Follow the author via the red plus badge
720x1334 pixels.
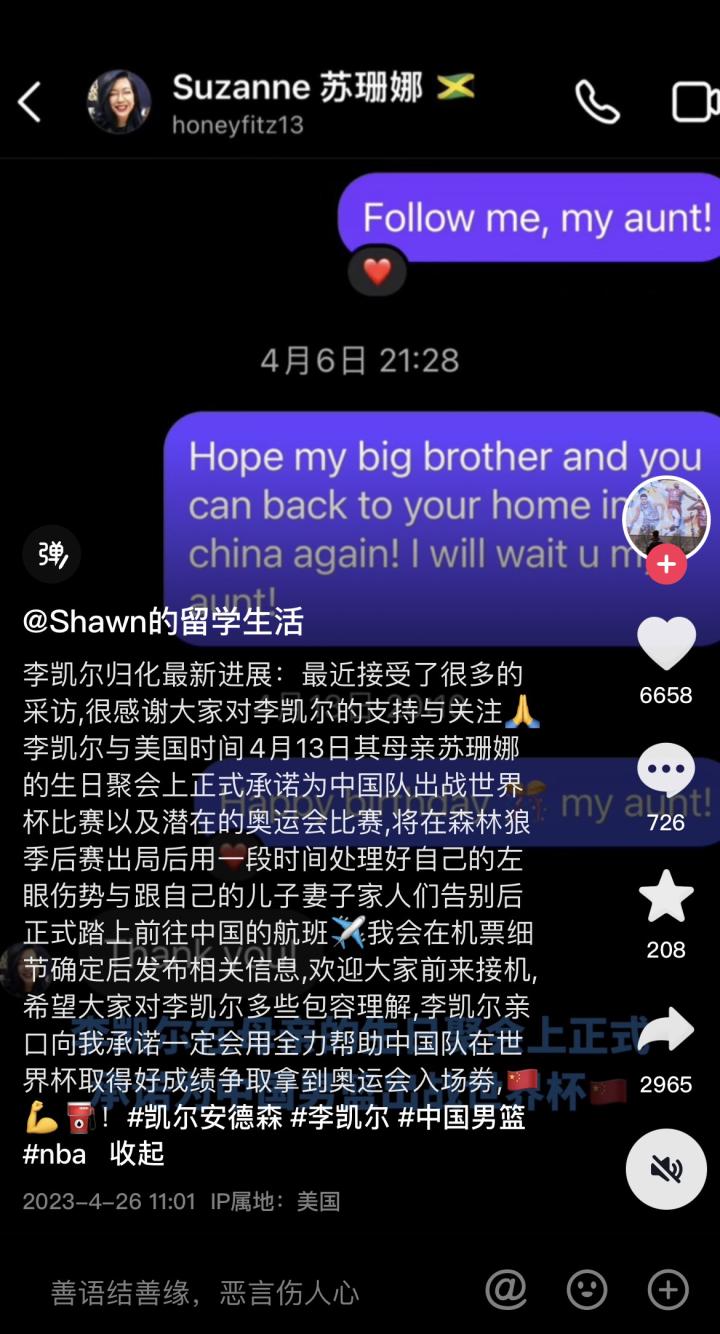coord(666,565)
